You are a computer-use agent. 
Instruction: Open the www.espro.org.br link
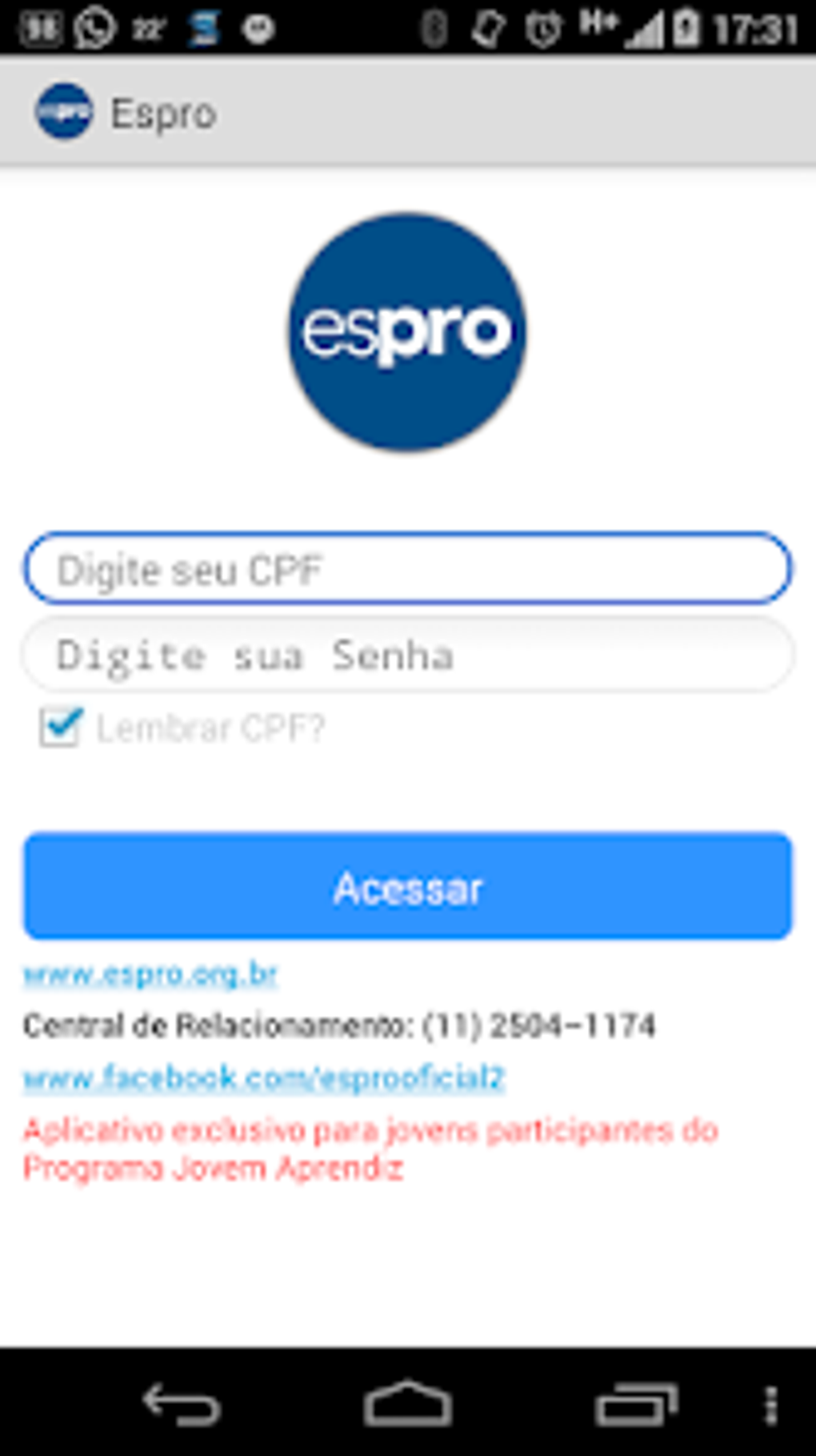coord(150,974)
